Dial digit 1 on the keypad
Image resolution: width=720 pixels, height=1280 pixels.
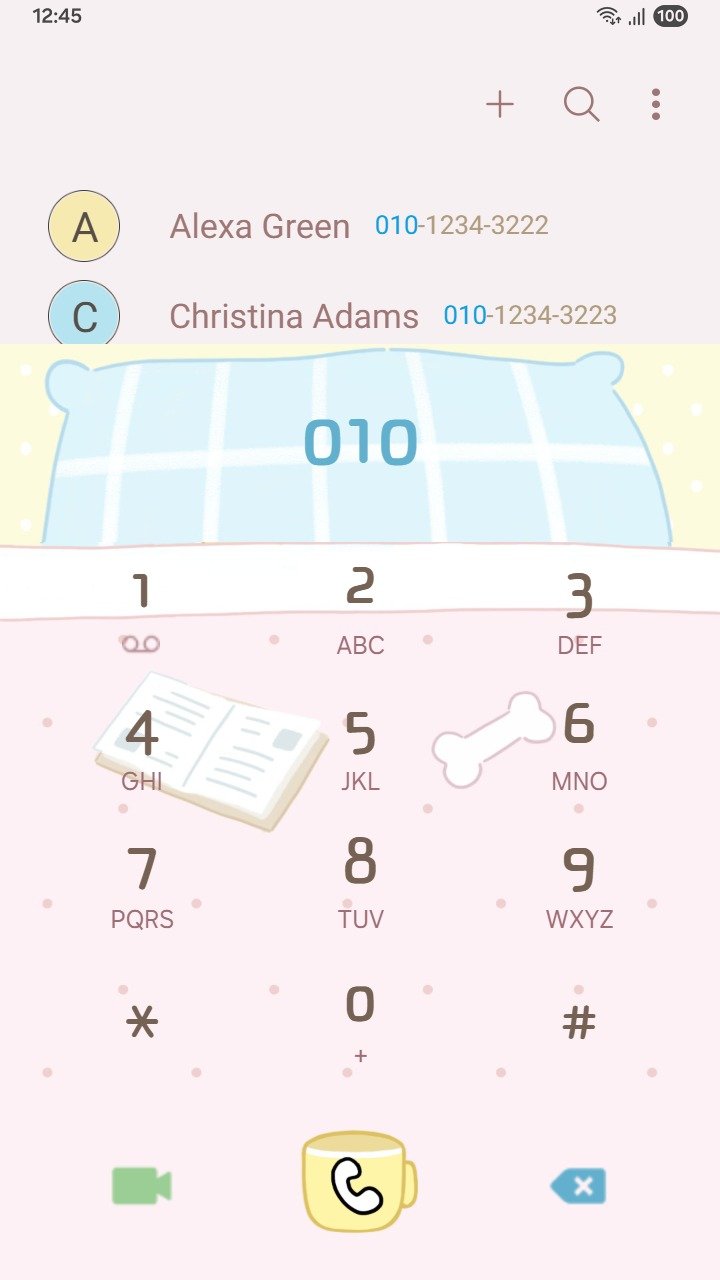(x=141, y=608)
